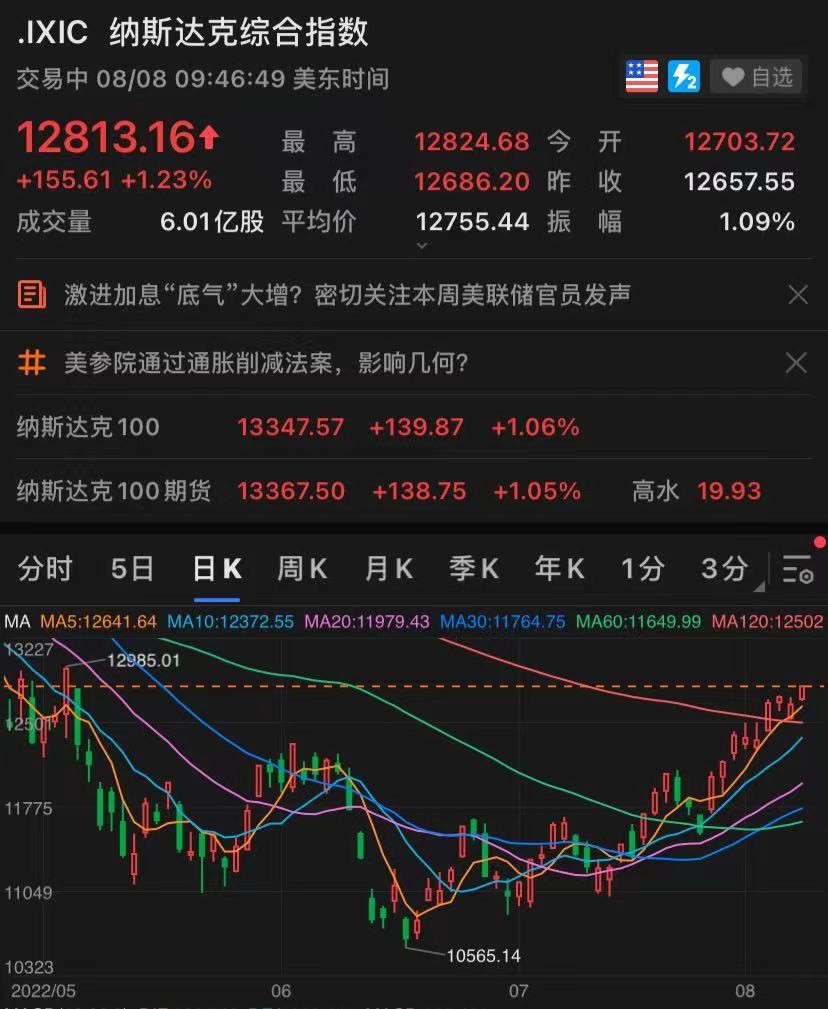
Task: Expand more quote details below 平均价
Action: (x=422, y=245)
